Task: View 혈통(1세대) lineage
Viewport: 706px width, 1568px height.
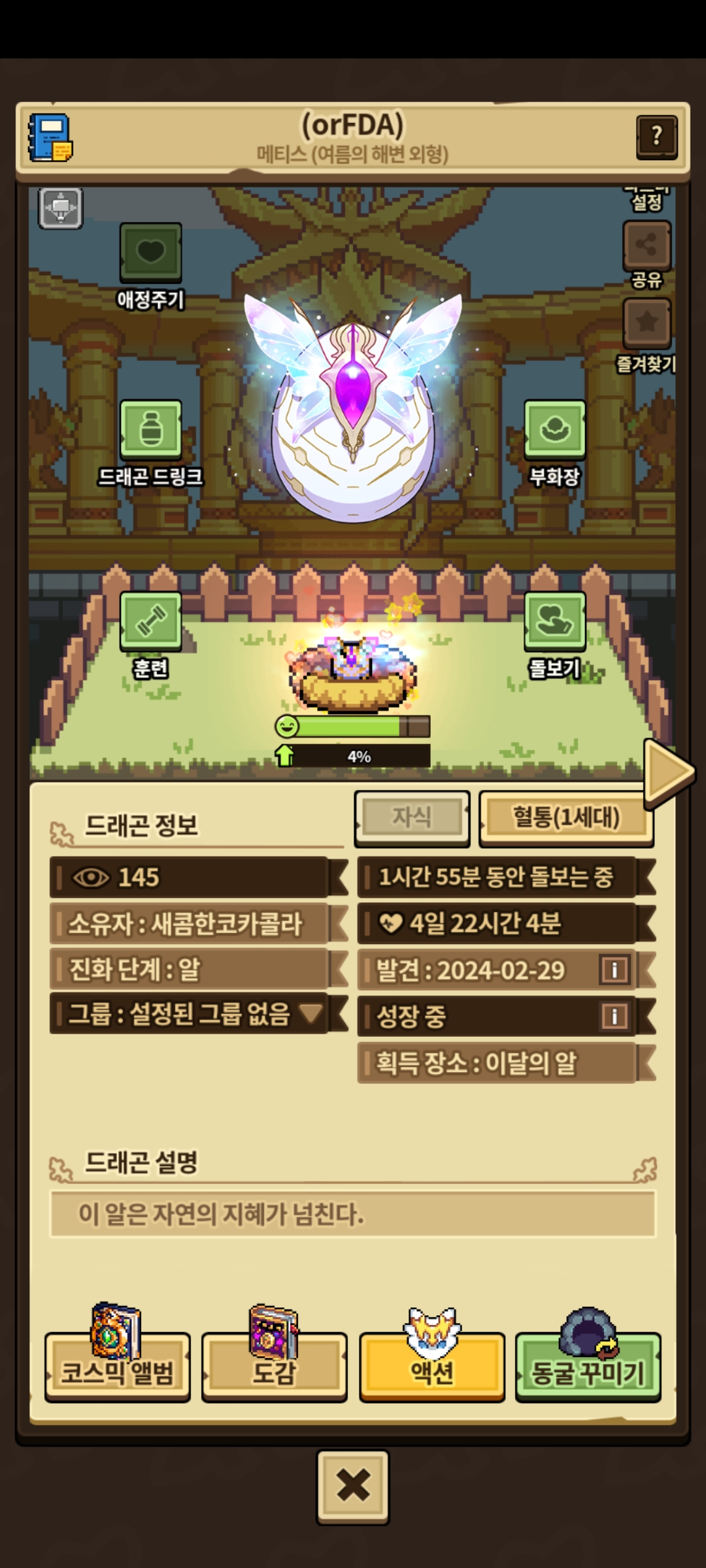Action: pos(566,817)
